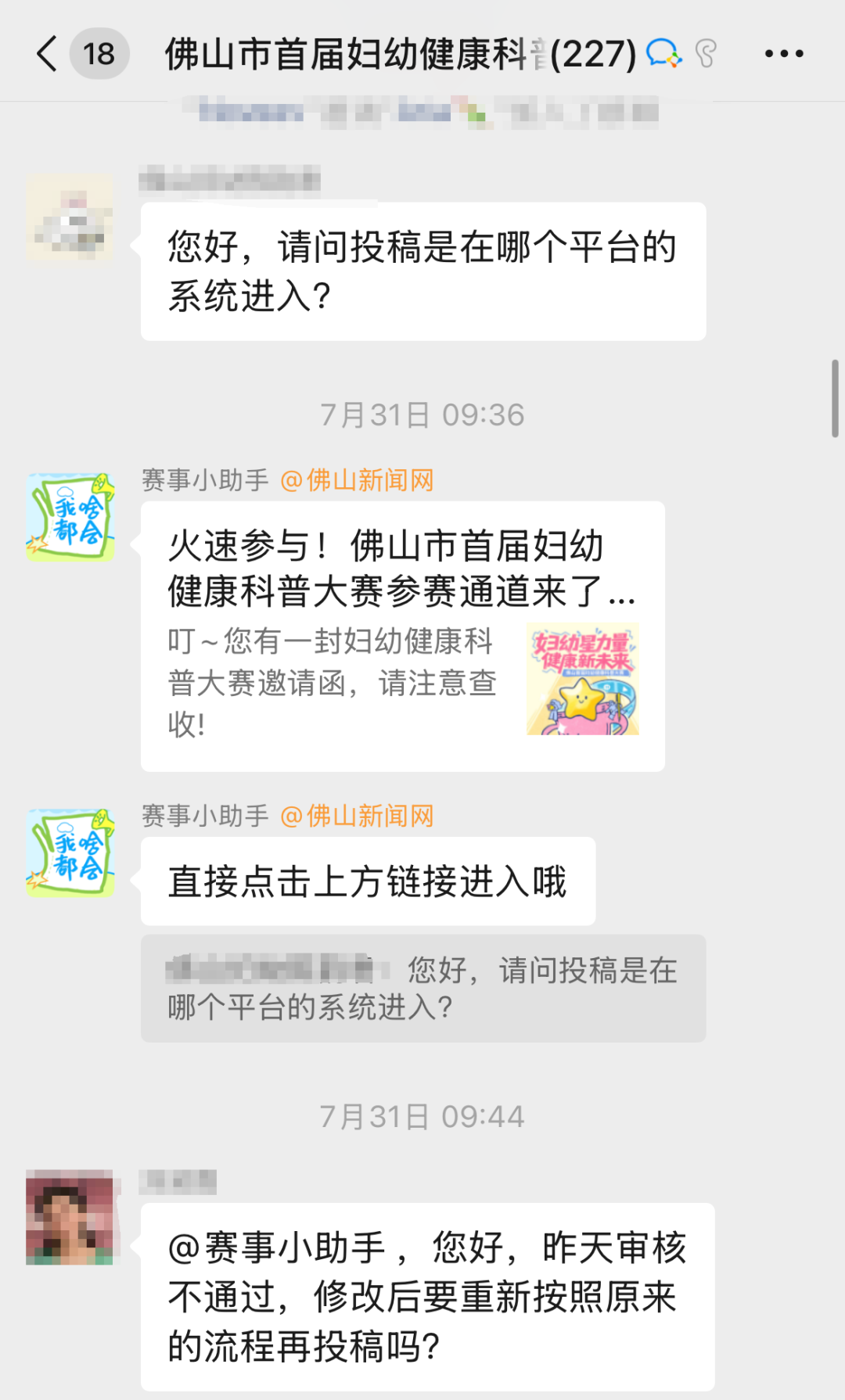Open the blurred avatar beside 请问投稿是在哪个平台
The width and height of the screenshot is (845, 1400).
[x=70, y=217]
